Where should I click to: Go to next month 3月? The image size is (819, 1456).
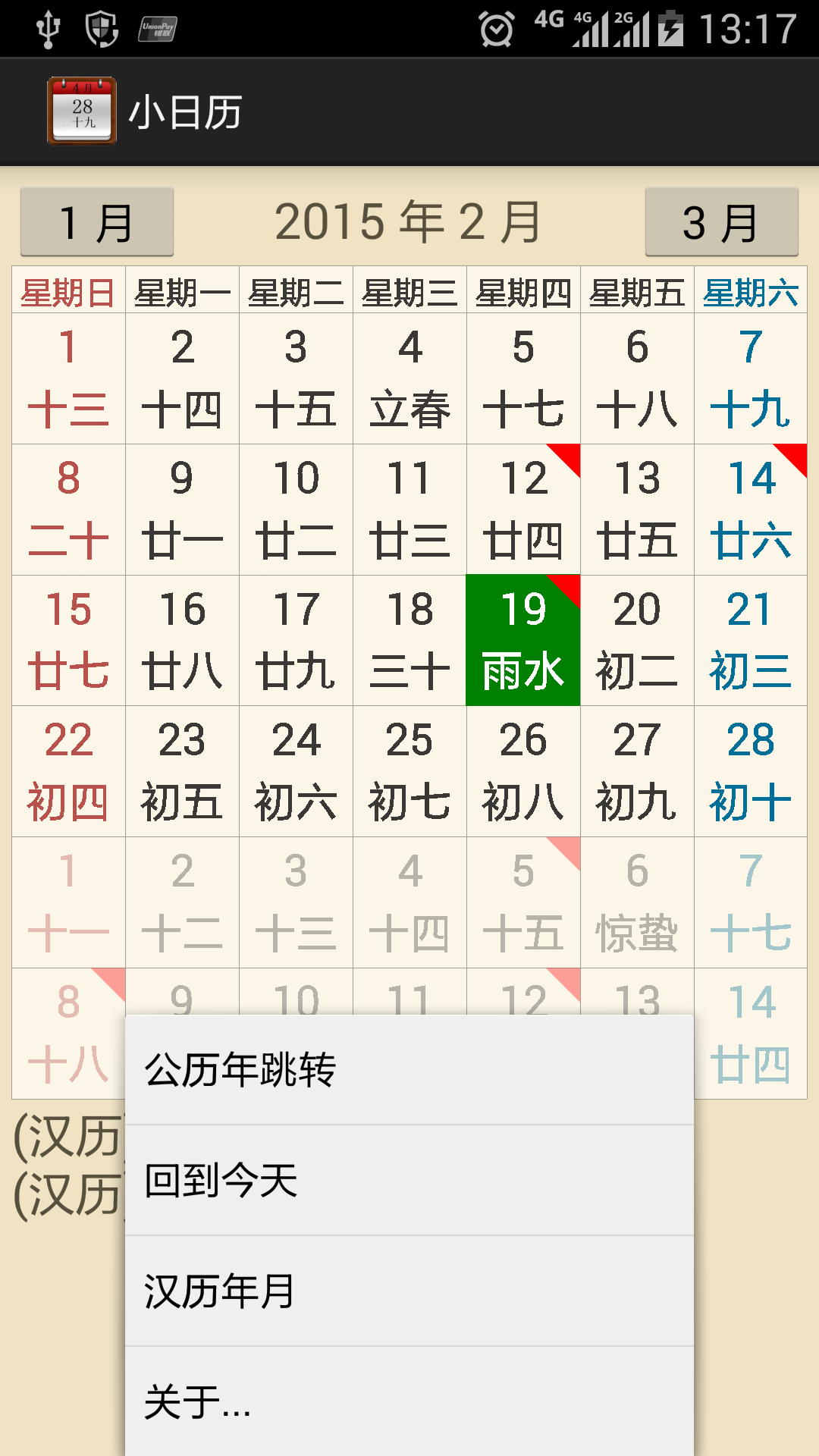(721, 222)
